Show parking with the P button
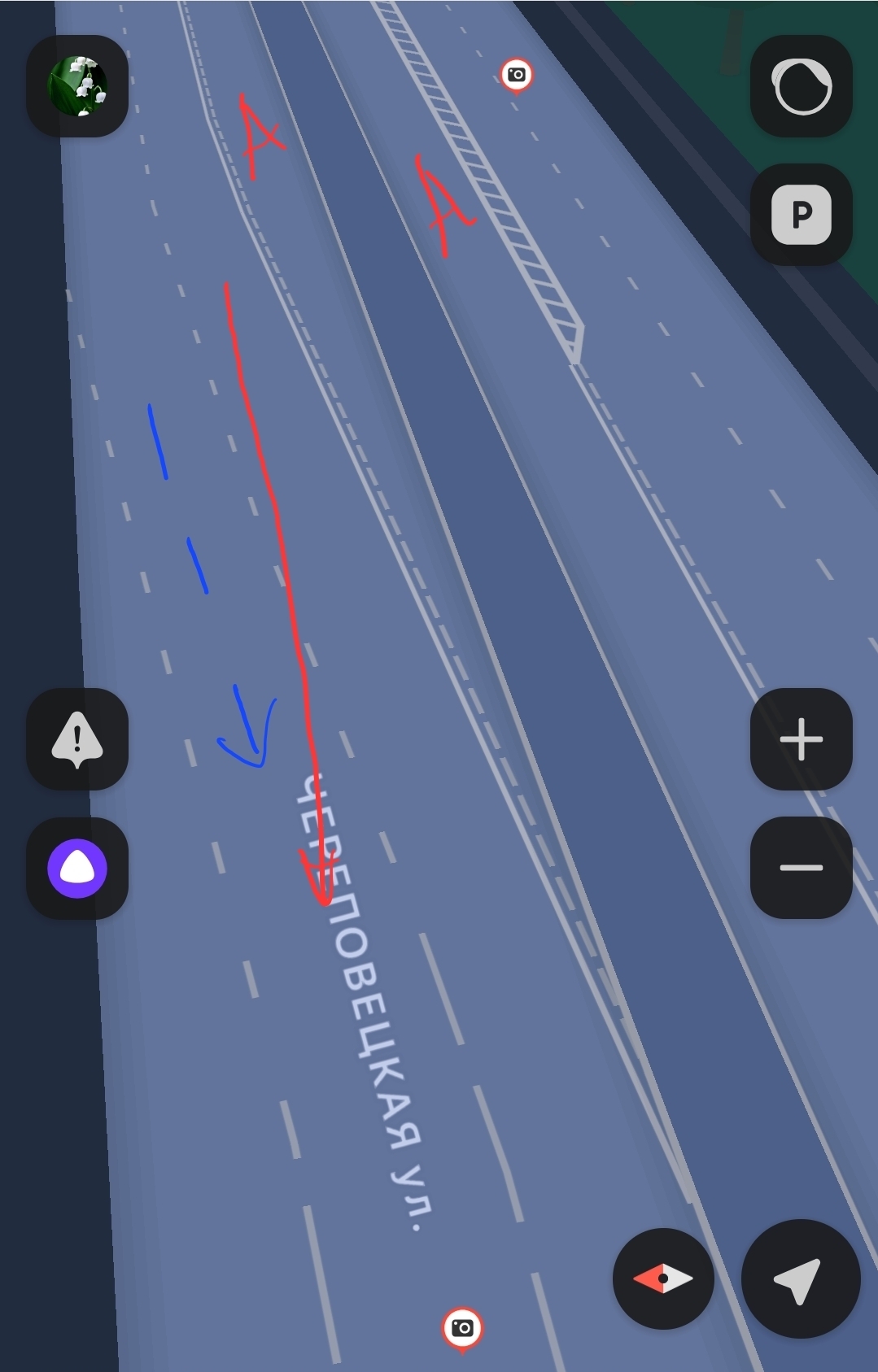 pos(801,215)
